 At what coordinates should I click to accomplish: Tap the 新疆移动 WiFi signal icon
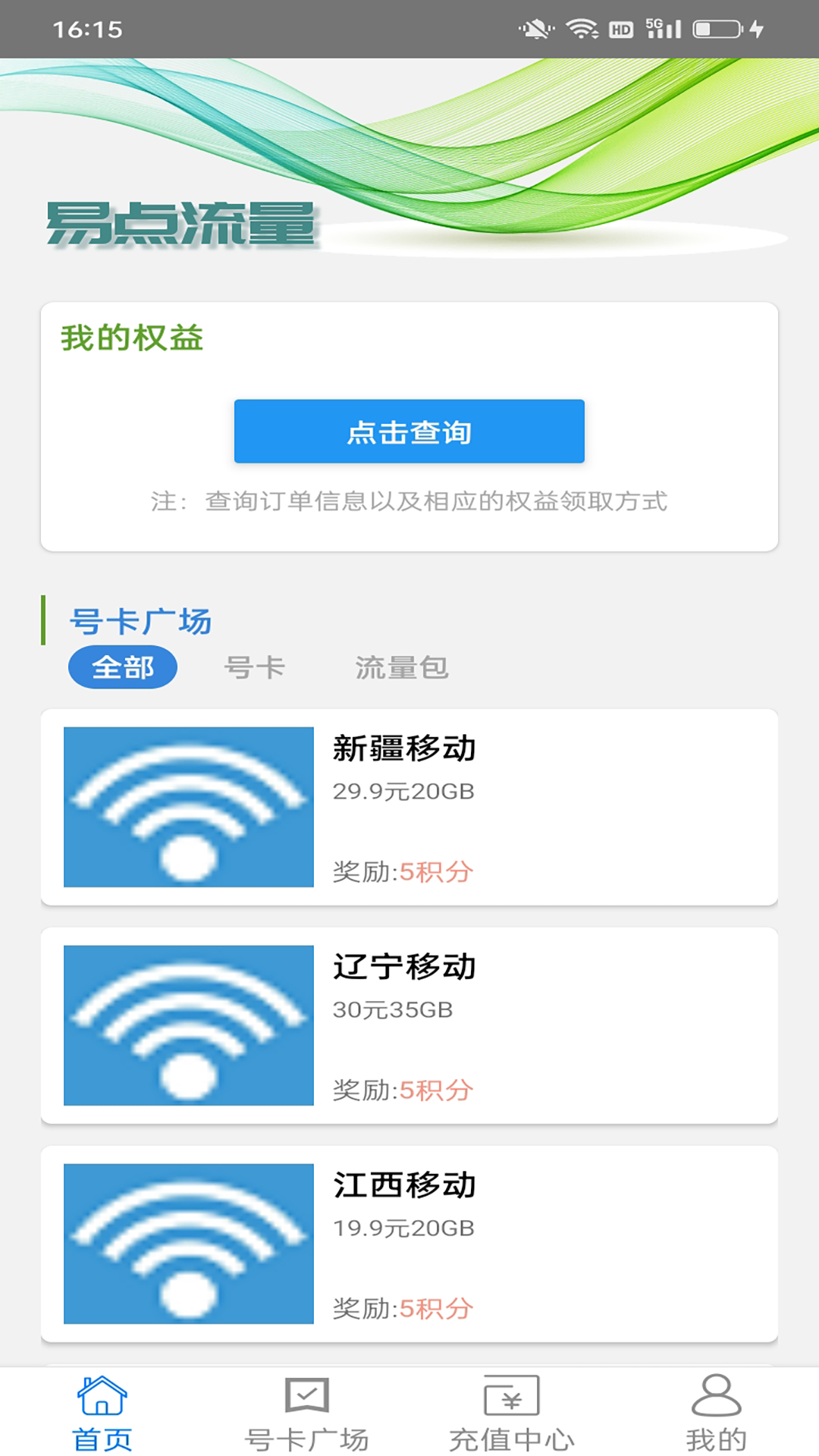click(187, 806)
